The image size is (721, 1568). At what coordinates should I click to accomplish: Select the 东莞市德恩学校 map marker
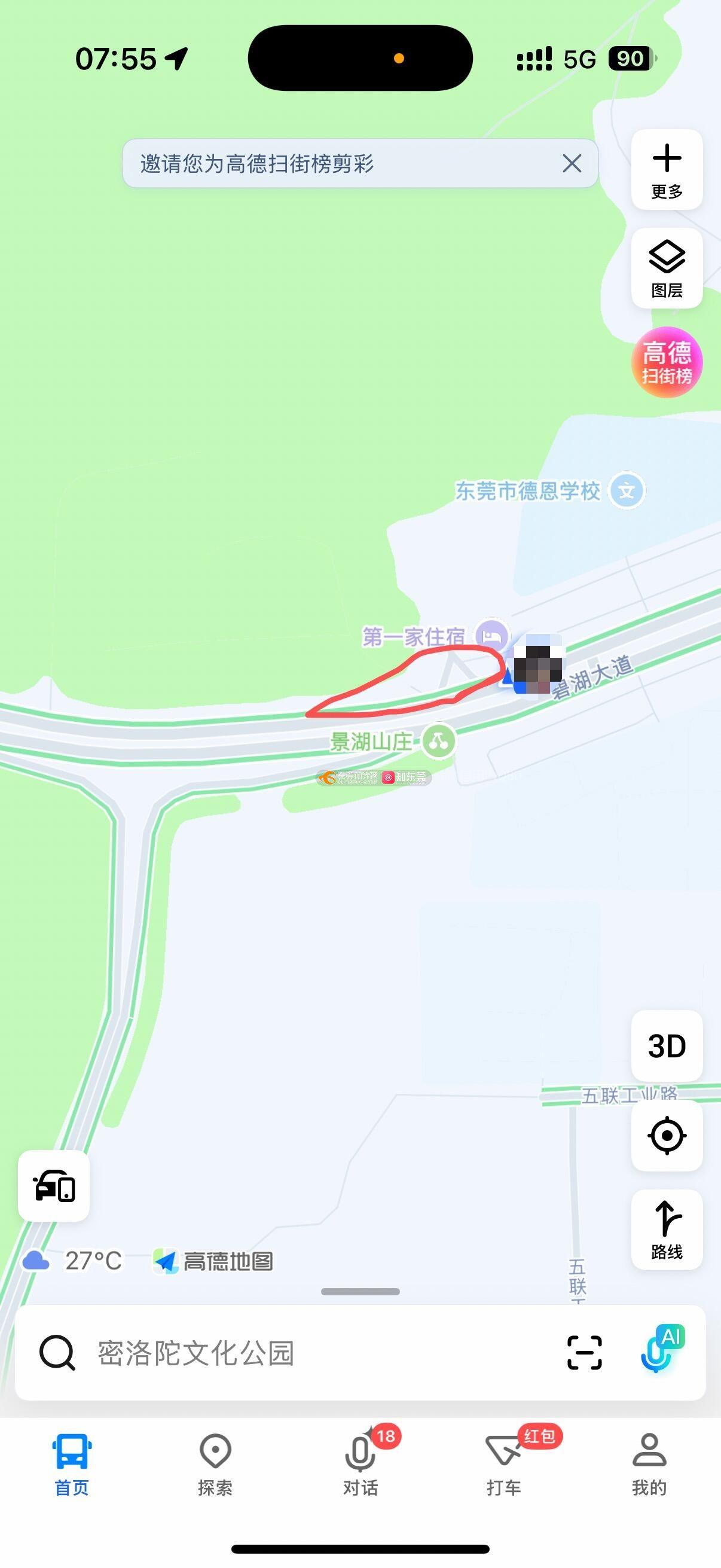coord(626,490)
